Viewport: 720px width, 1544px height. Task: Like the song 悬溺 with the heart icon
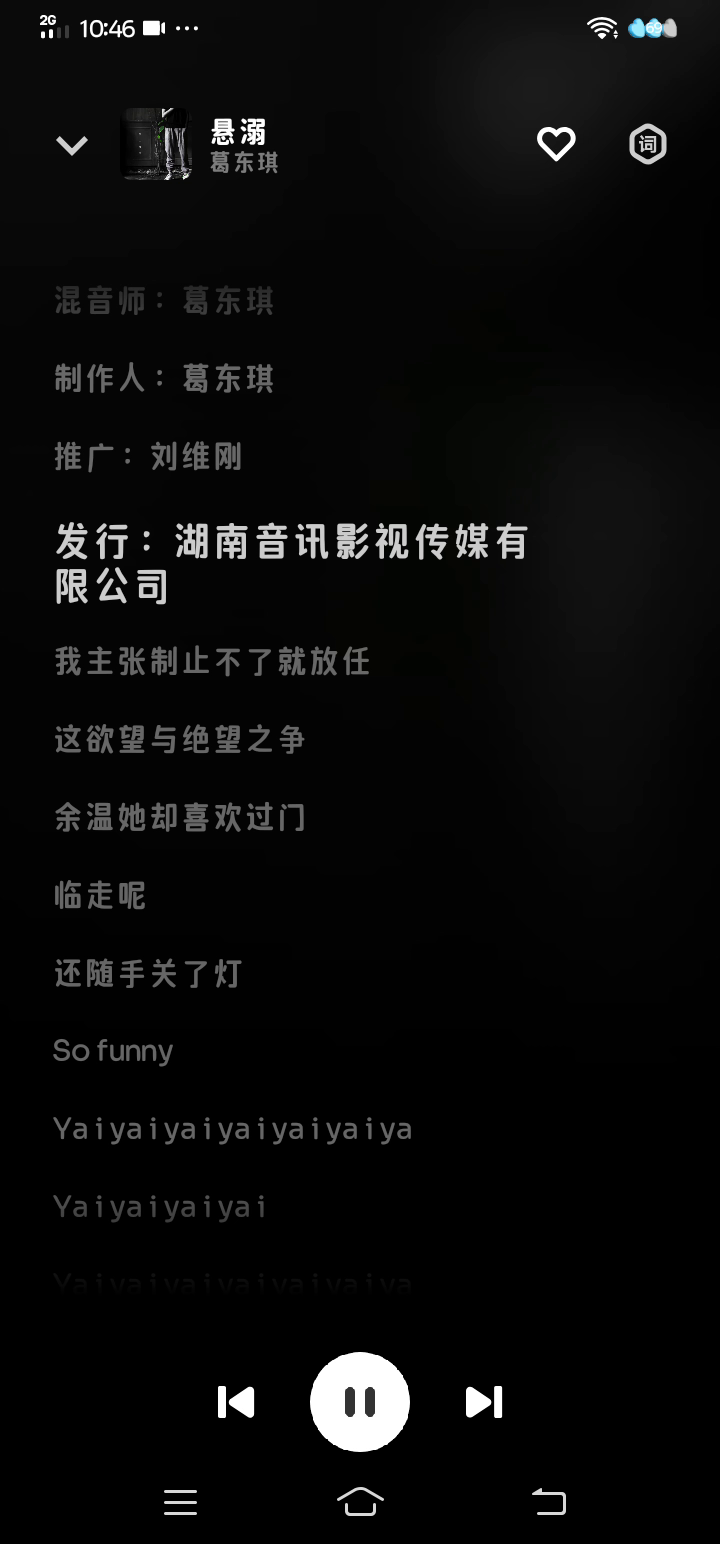(x=556, y=144)
